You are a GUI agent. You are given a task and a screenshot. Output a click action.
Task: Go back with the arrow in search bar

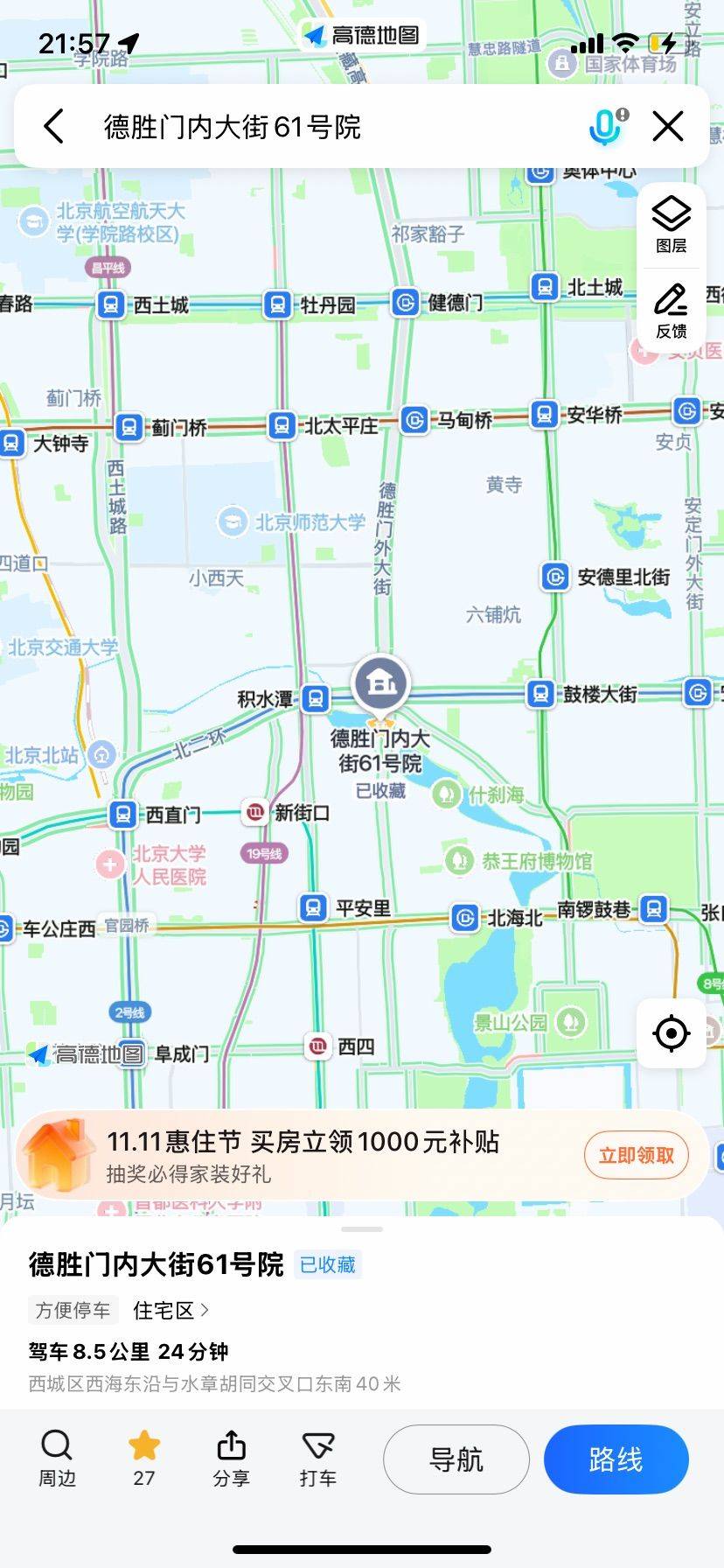(x=54, y=127)
